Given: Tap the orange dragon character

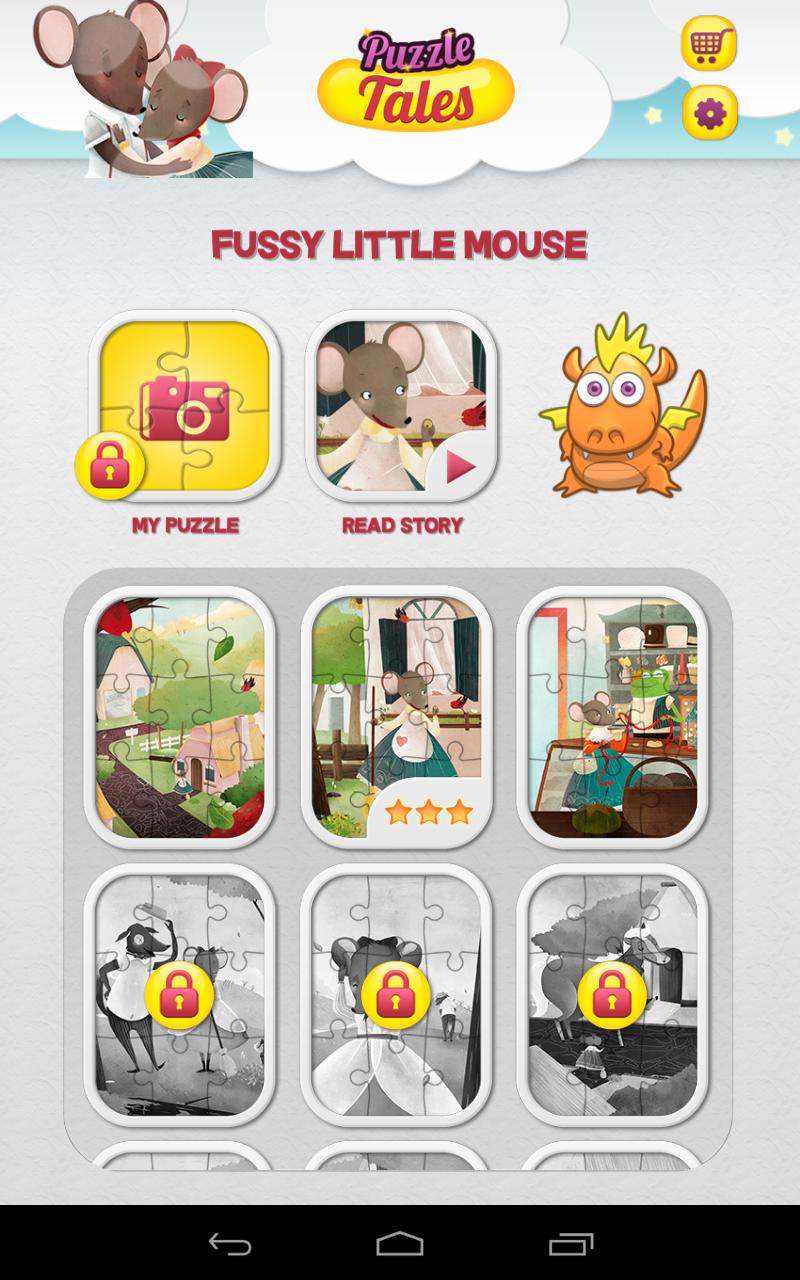Looking at the screenshot, I should (620, 410).
